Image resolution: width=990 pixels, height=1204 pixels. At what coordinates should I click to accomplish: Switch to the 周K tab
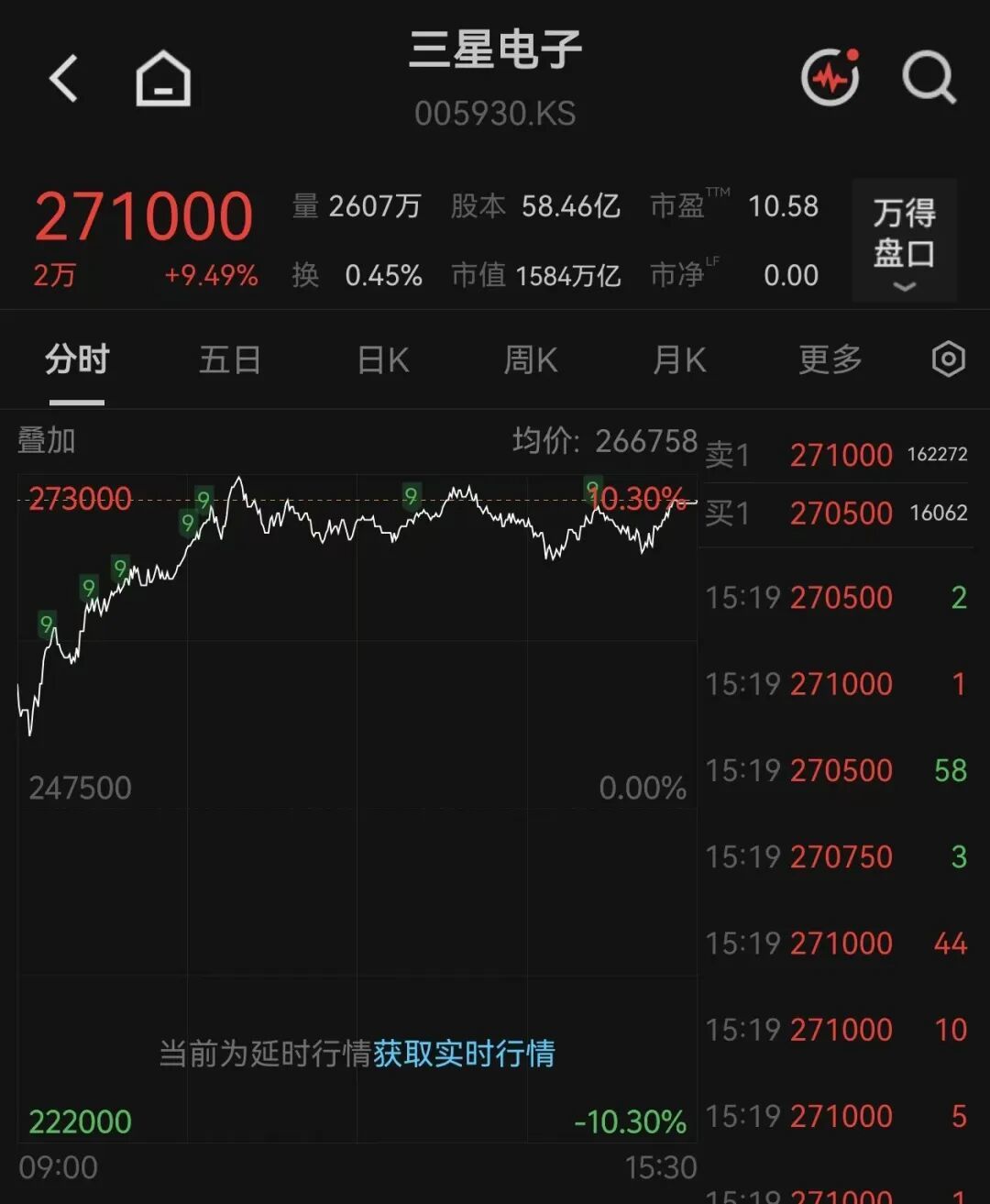pyautogui.click(x=531, y=359)
